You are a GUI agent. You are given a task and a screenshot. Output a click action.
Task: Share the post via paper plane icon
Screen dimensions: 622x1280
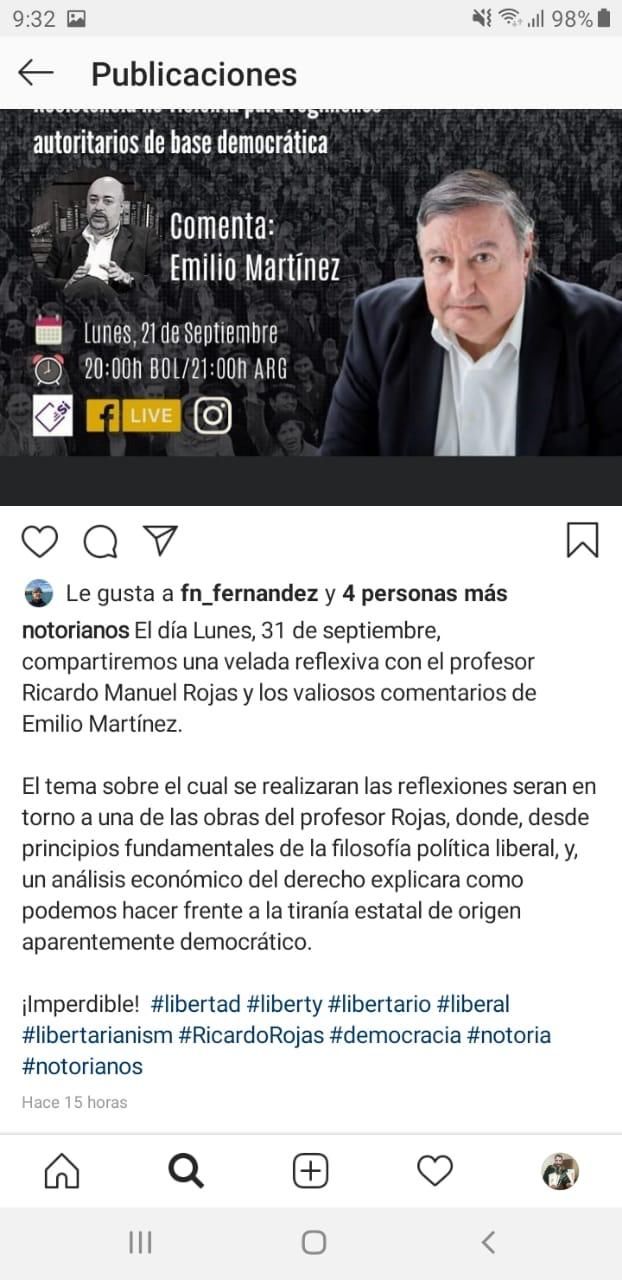[160, 540]
